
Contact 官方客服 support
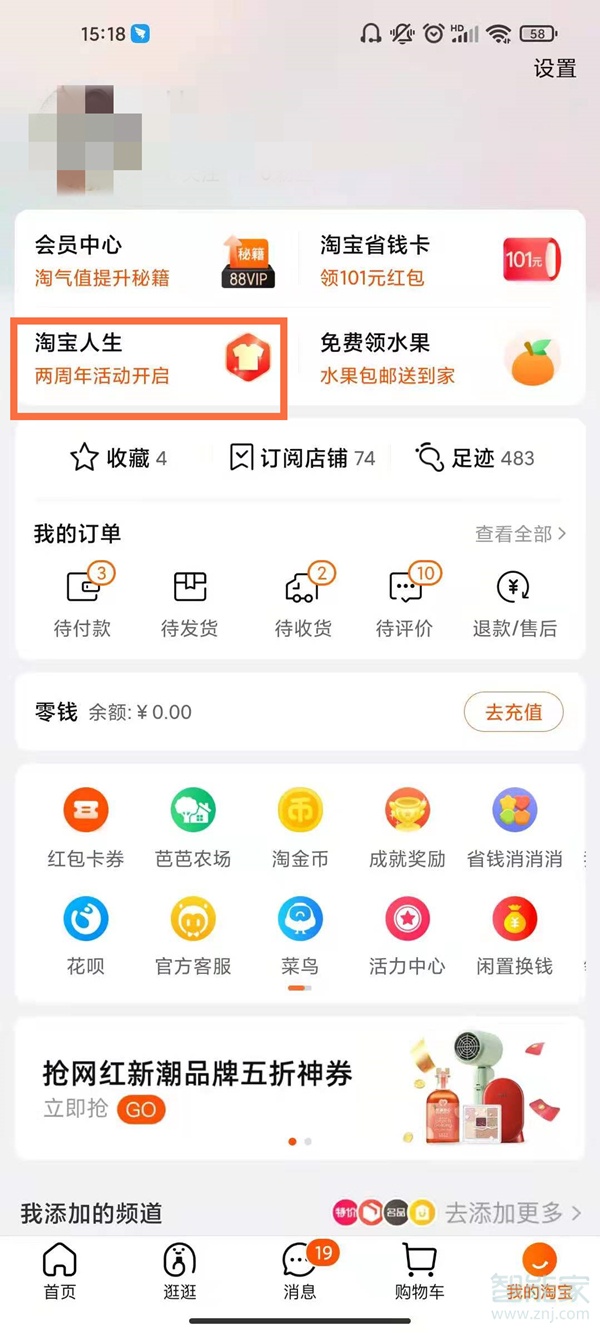tap(193, 935)
